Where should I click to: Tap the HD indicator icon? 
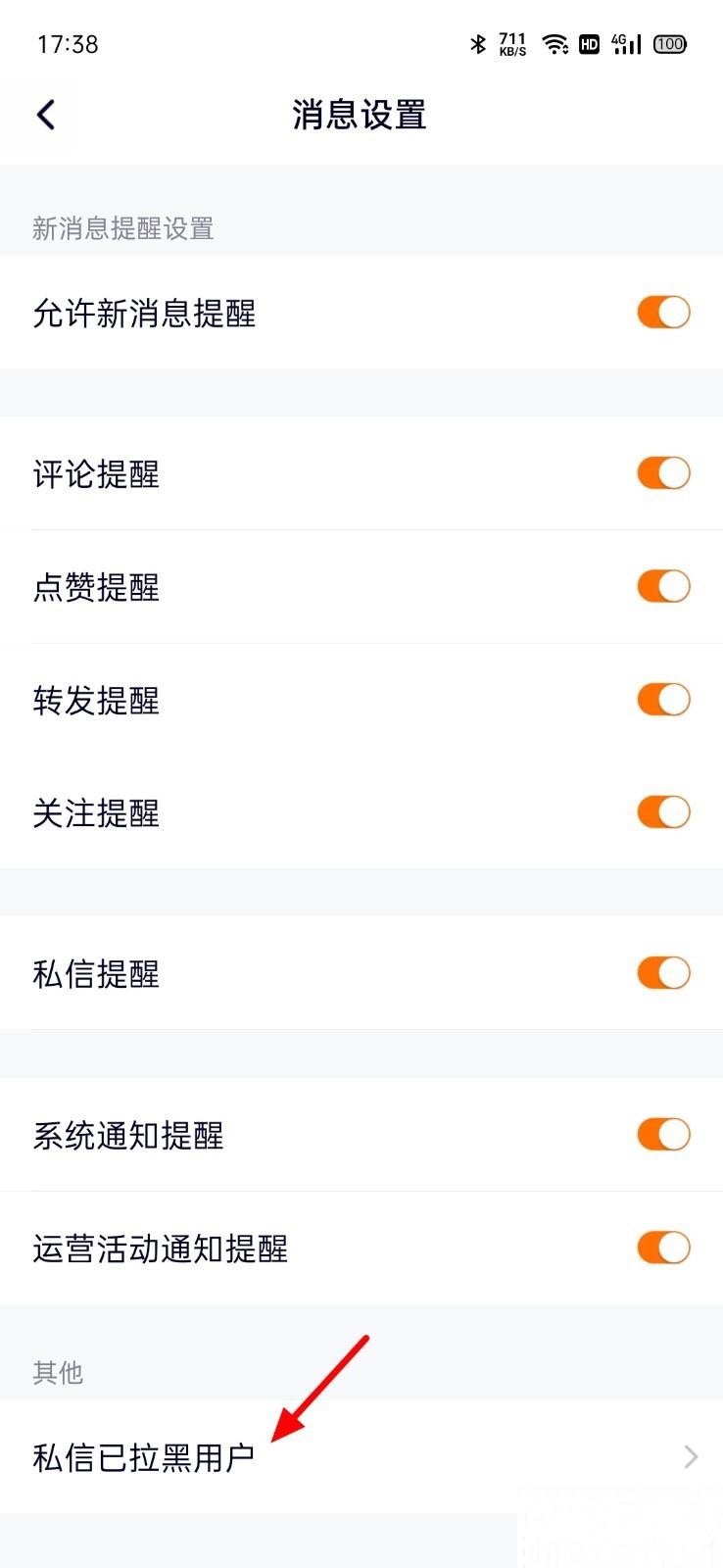[x=589, y=43]
